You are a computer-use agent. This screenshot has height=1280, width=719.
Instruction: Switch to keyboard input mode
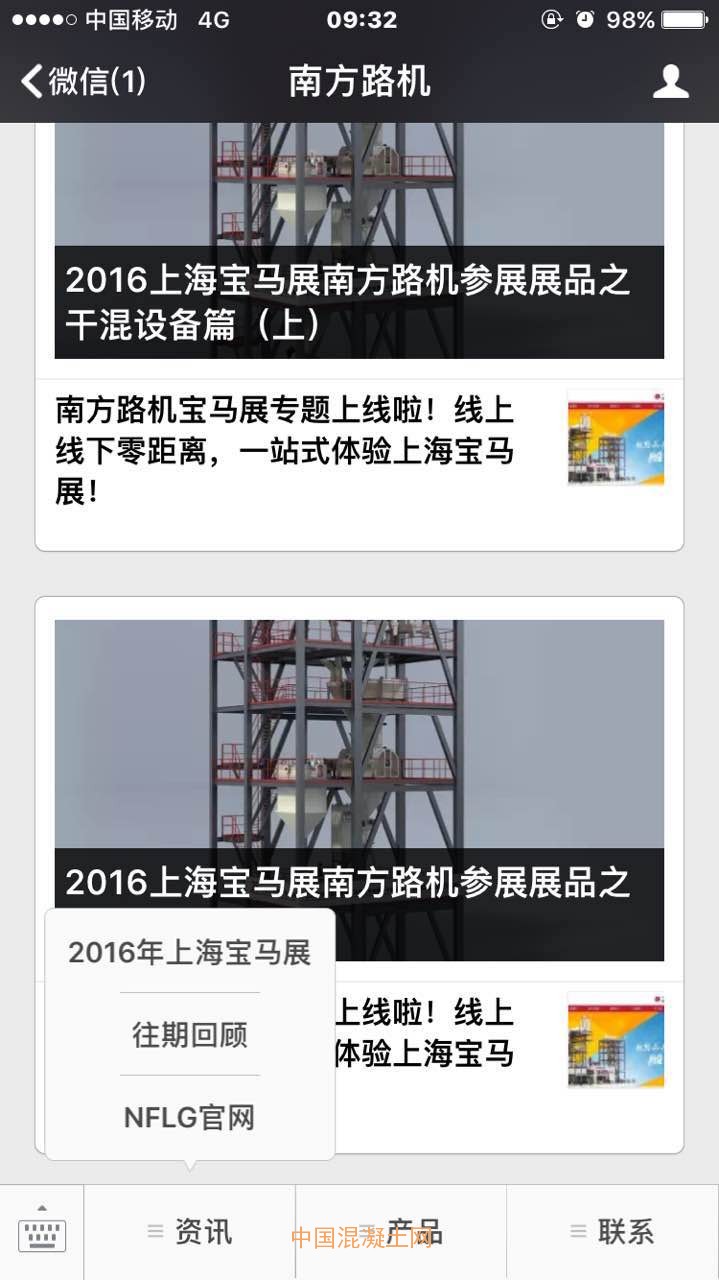coord(42,1232)
